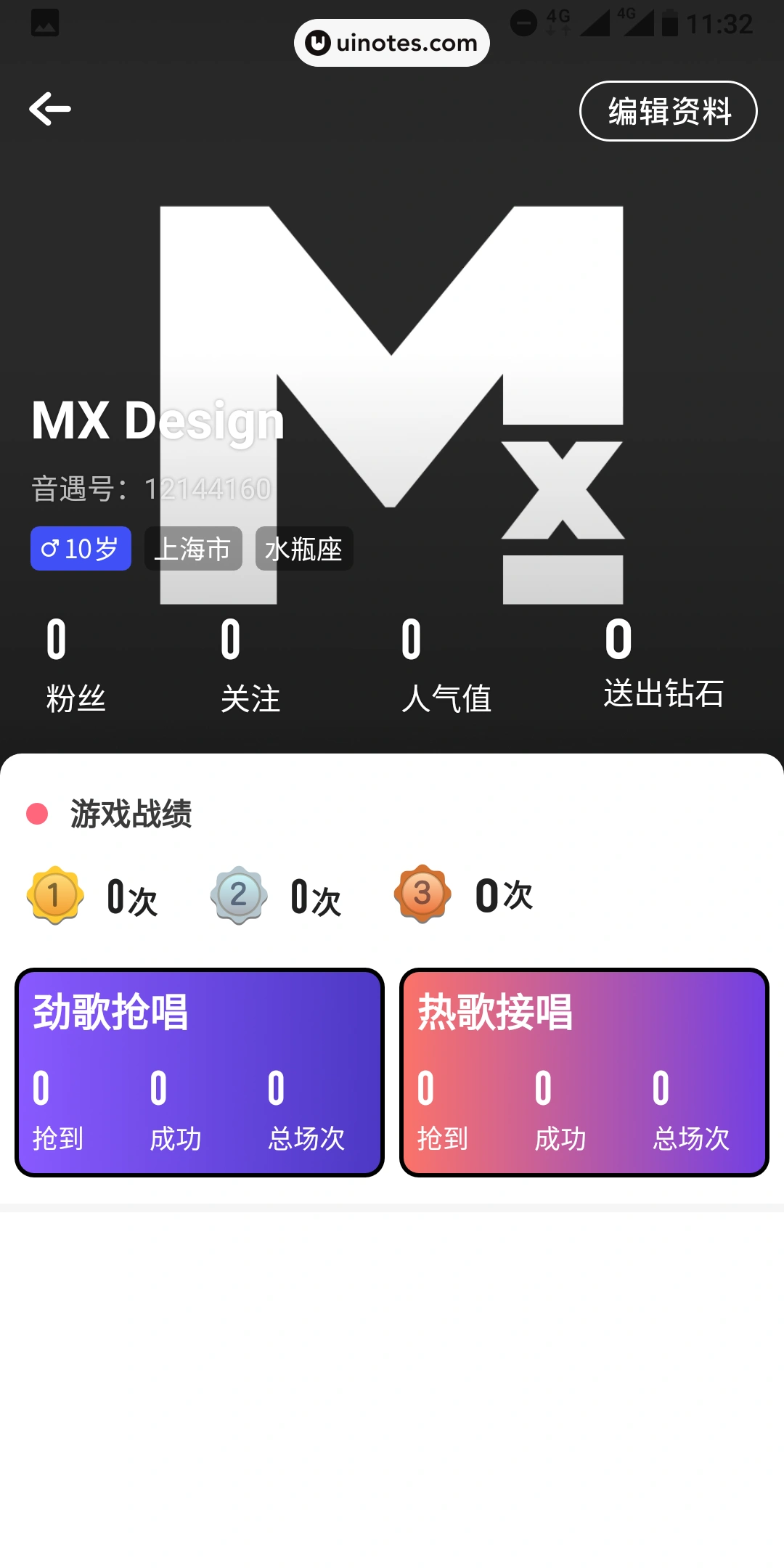Open the 劲歌抢唱 game stats card
Screen dimensions: 784x1568
point(200,1072)
